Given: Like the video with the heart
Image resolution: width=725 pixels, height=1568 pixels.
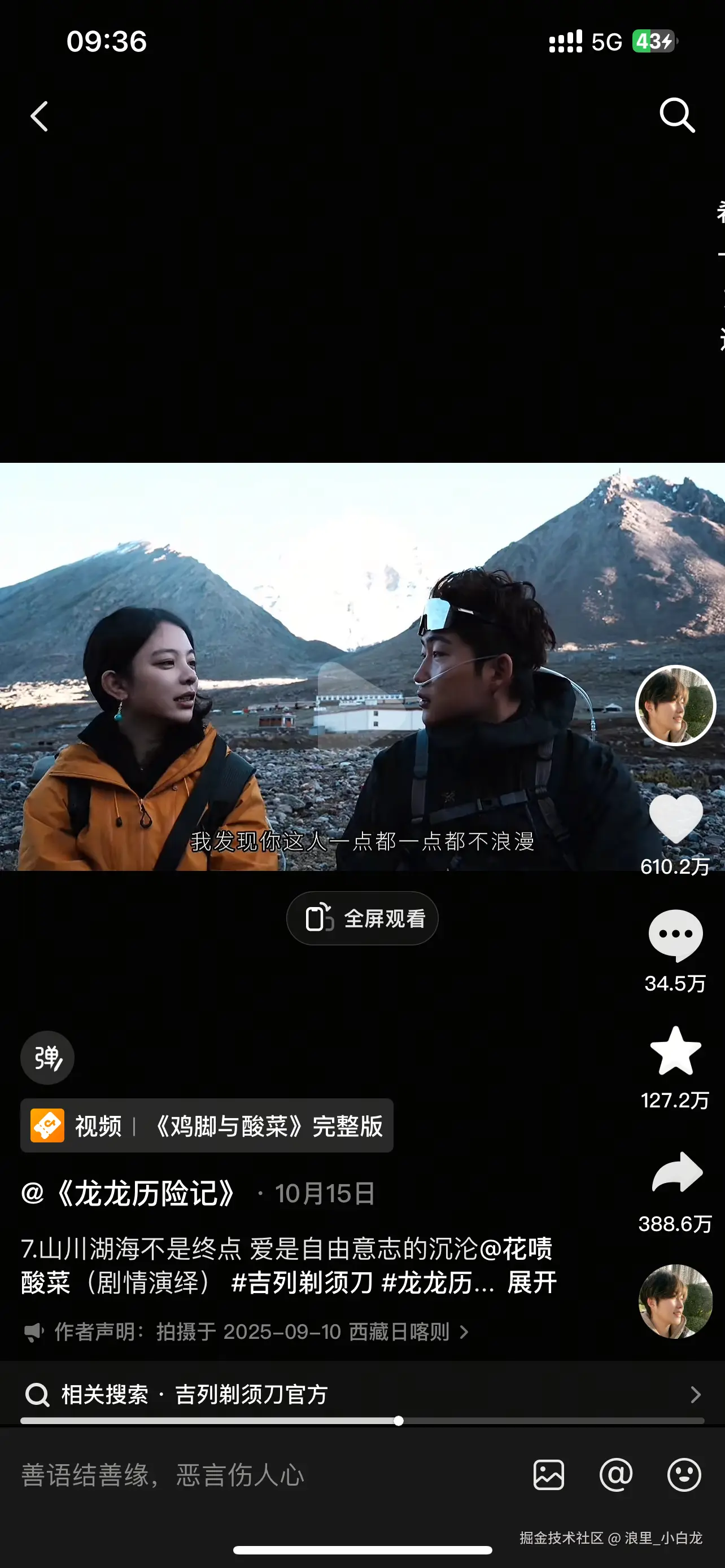Looking at the screenshot, I should pos(676,818).
